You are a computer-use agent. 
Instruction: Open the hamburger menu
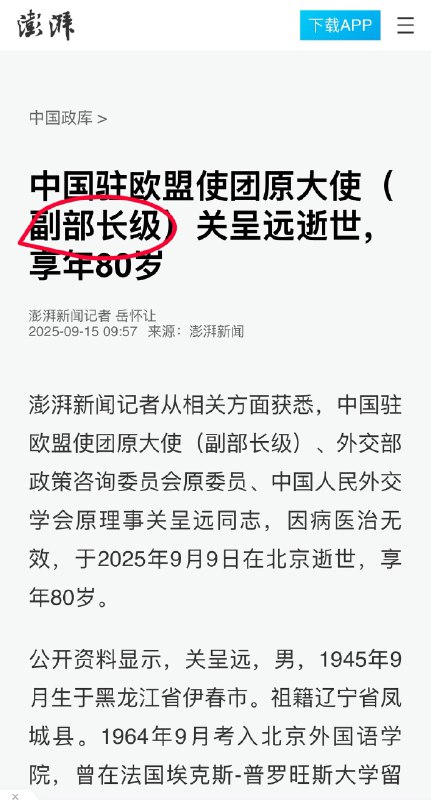pos(405,25)
